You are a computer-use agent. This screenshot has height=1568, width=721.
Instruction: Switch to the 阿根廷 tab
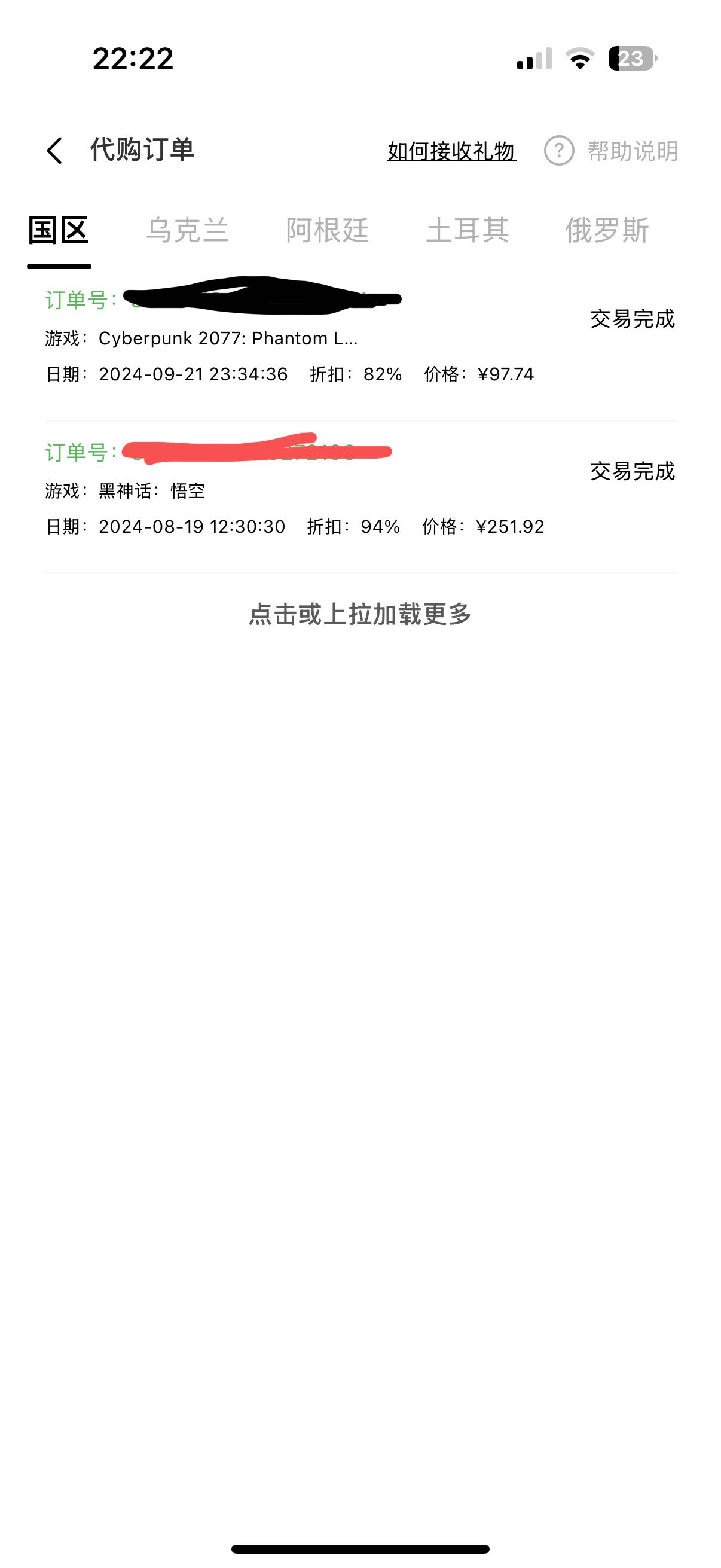point(328,231)
